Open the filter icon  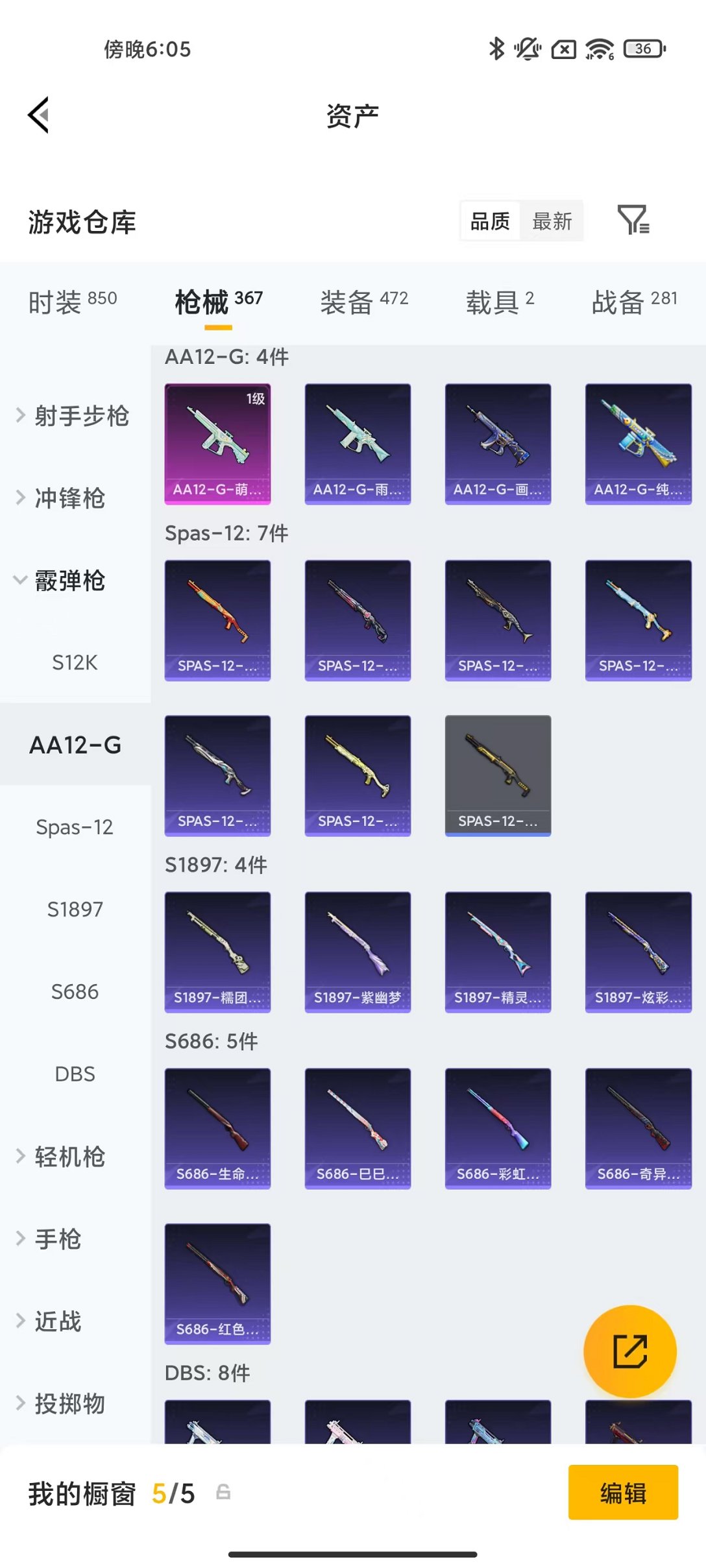(633, 220)
